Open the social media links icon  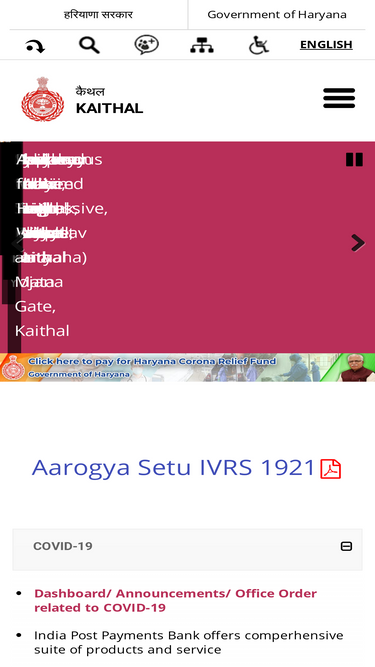point(147,45)
